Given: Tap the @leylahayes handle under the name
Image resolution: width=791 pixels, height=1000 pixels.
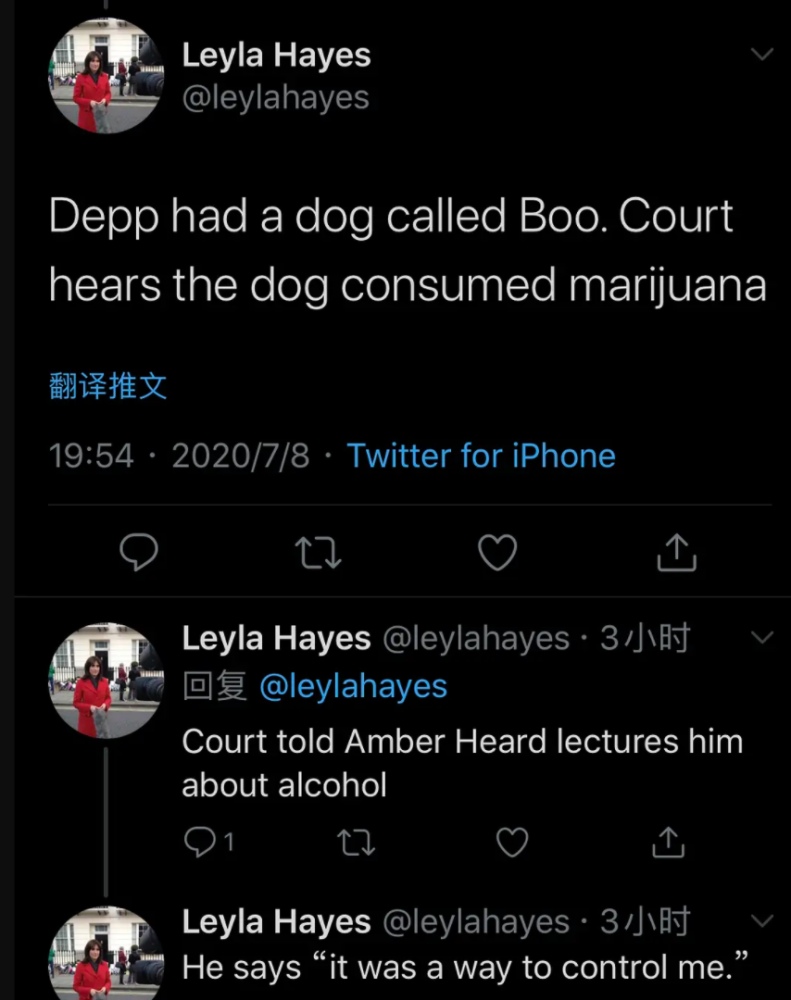Looking at the screenshot, I should tap(276, 97).
